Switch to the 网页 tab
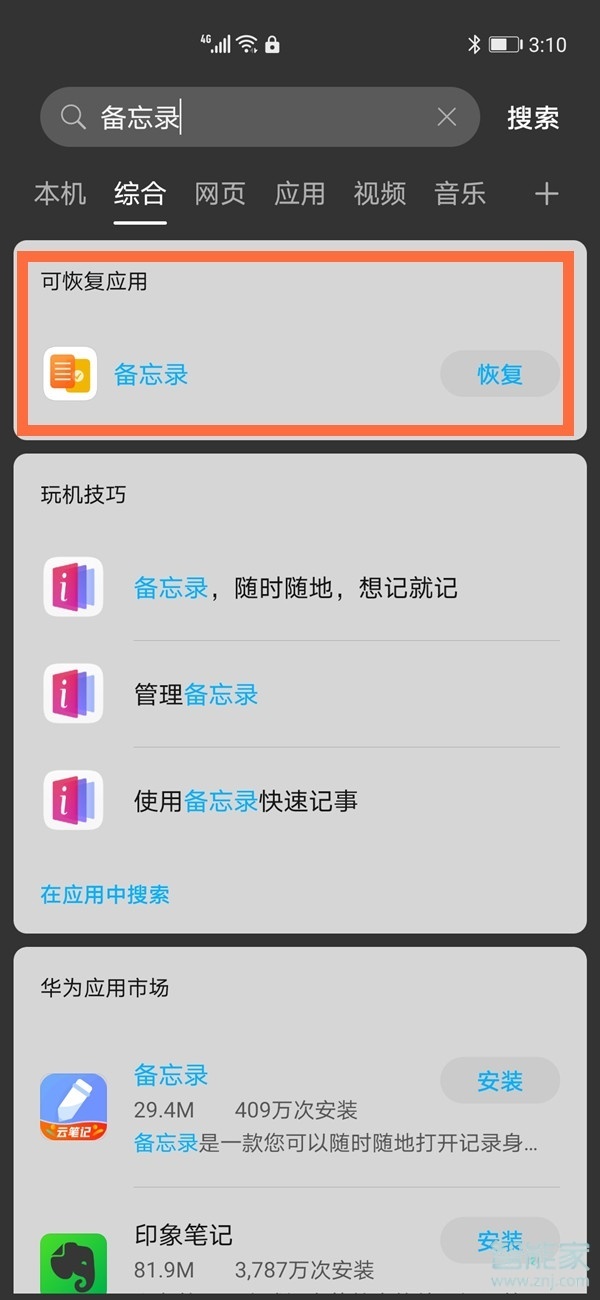The height and width of the screenshot is (1300, 600). tap(220, 193)
